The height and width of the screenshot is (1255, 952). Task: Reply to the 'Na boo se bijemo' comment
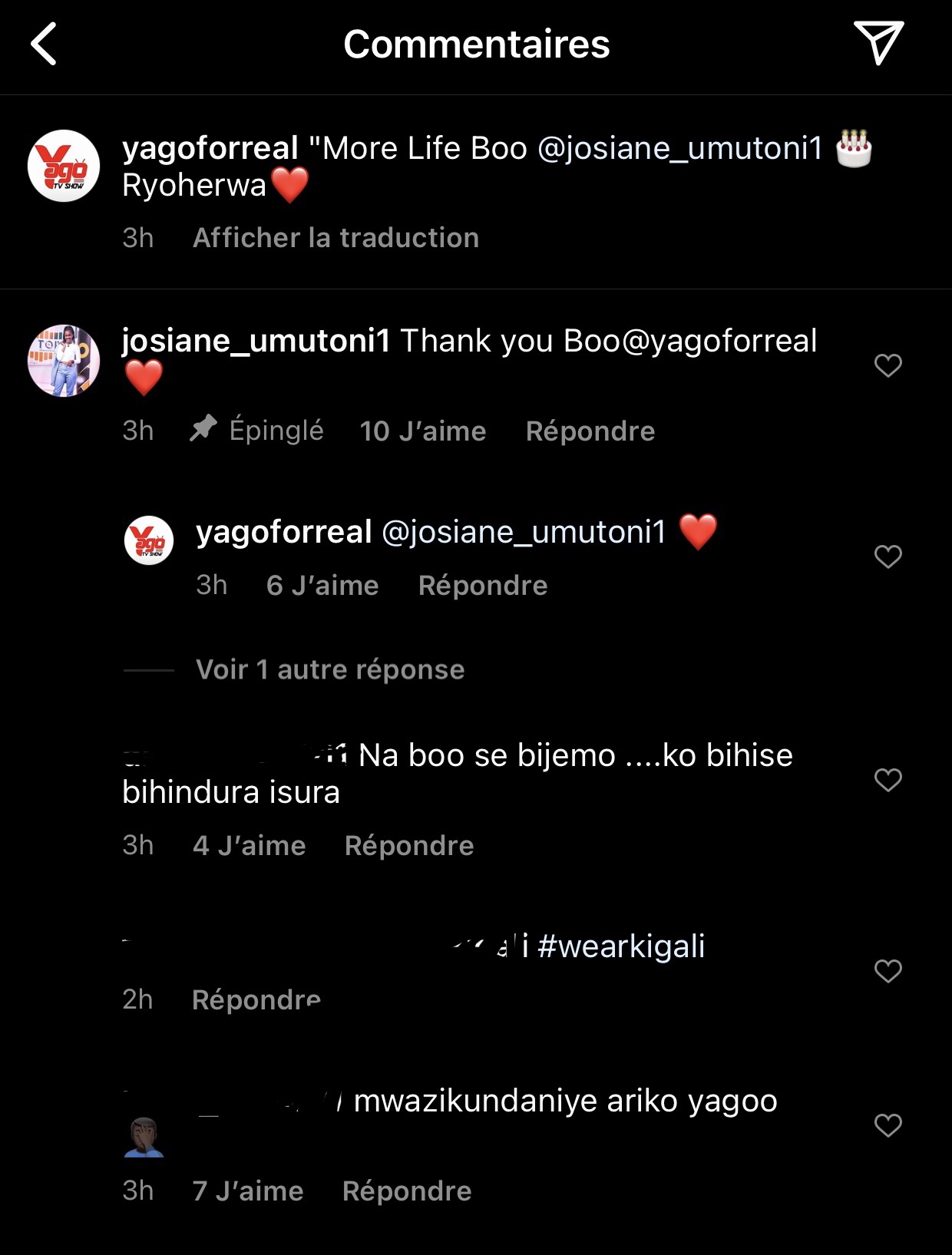coord(408,846)
